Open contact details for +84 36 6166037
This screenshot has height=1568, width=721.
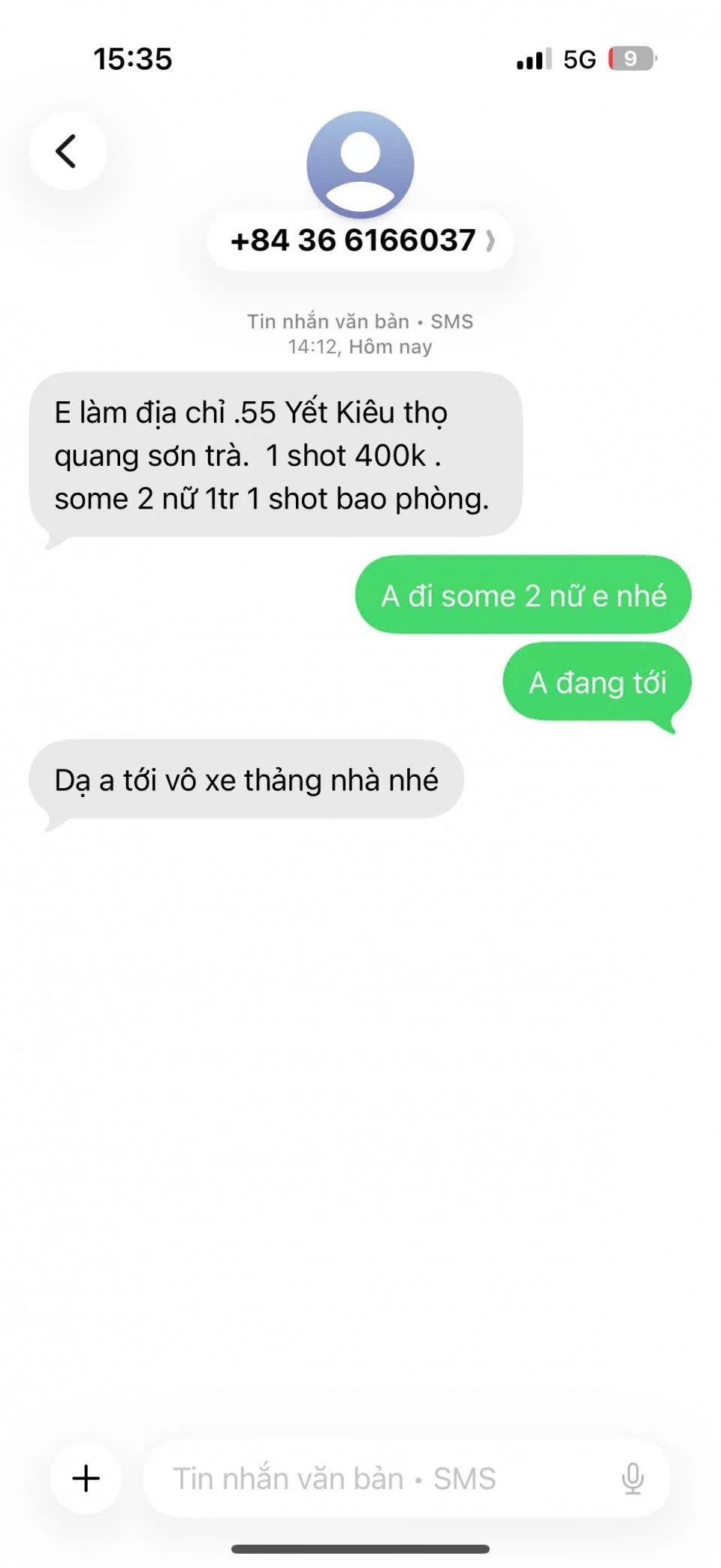(360, 241)
